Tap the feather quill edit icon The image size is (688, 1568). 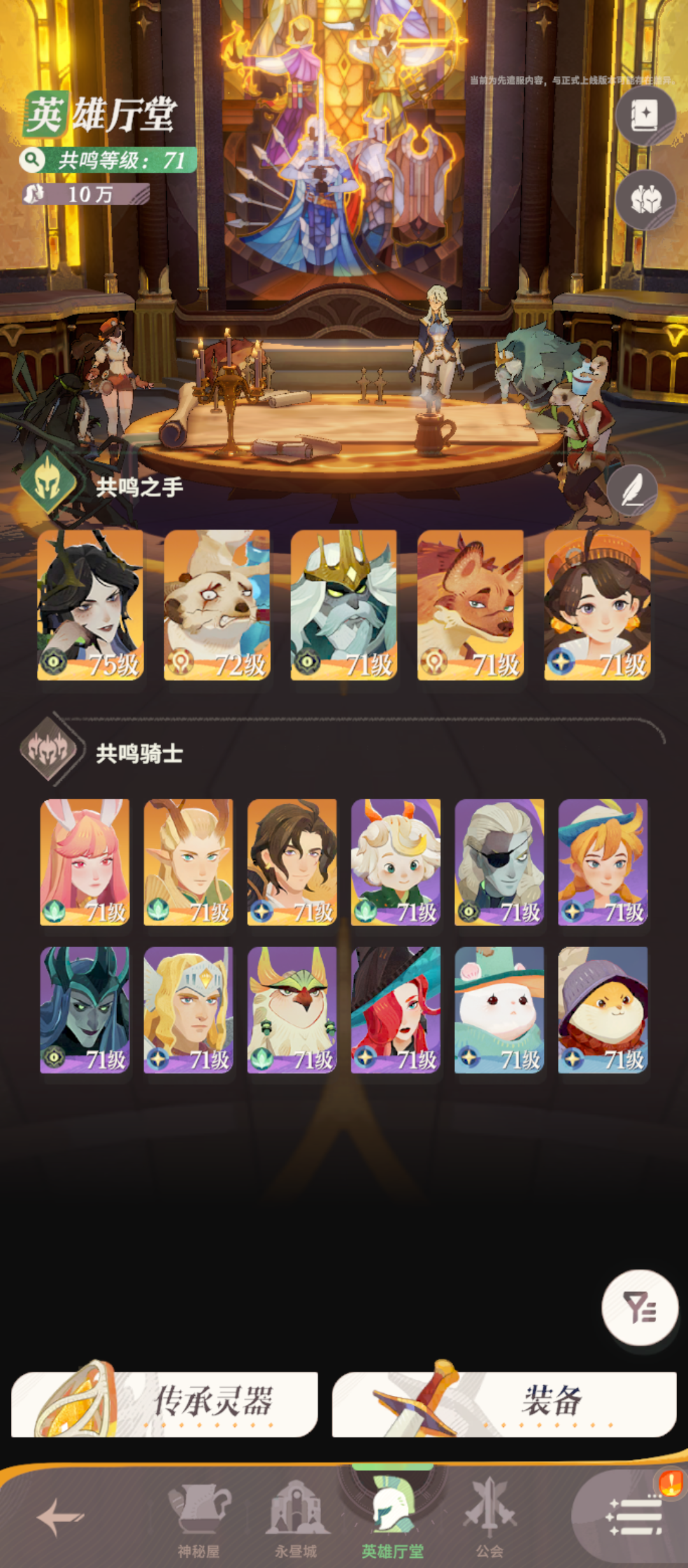[x=631, y=490]
